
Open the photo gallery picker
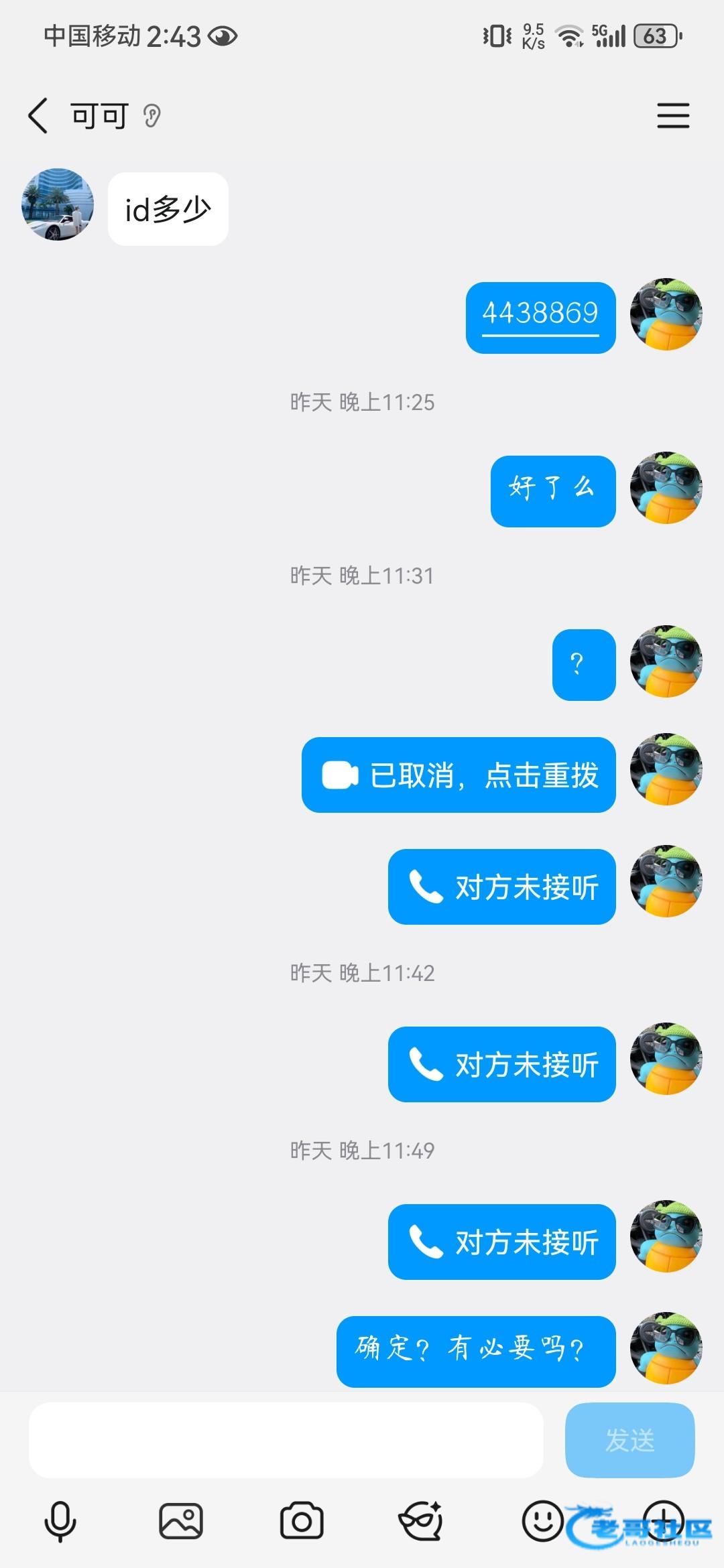click(180, 1520)
